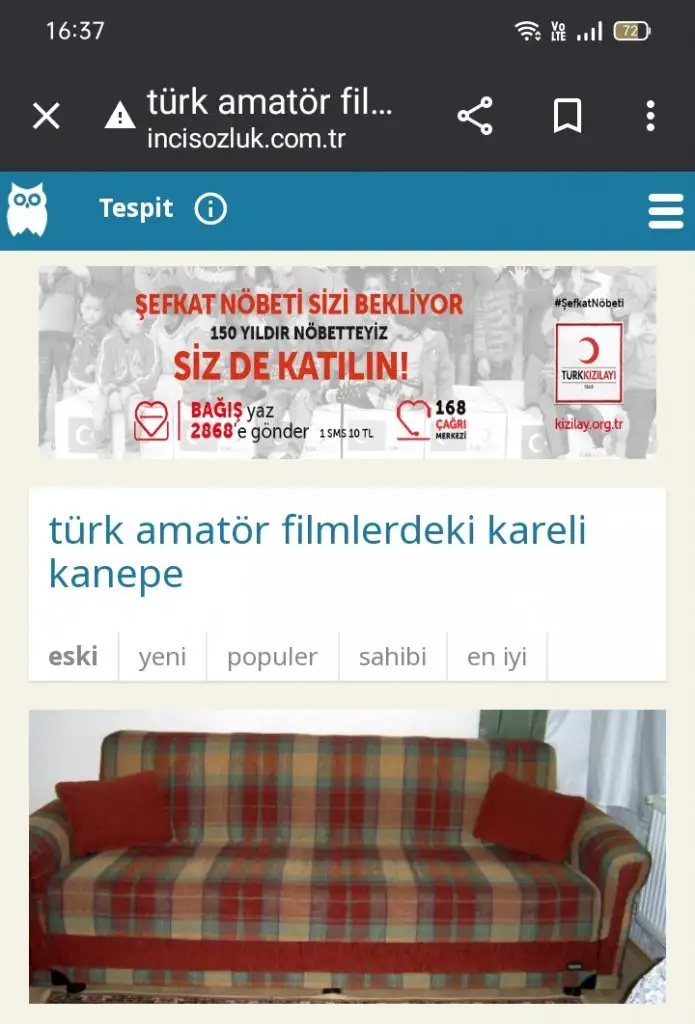Switch to the yeni tab

pyautogui.click(x=162, y=657)
